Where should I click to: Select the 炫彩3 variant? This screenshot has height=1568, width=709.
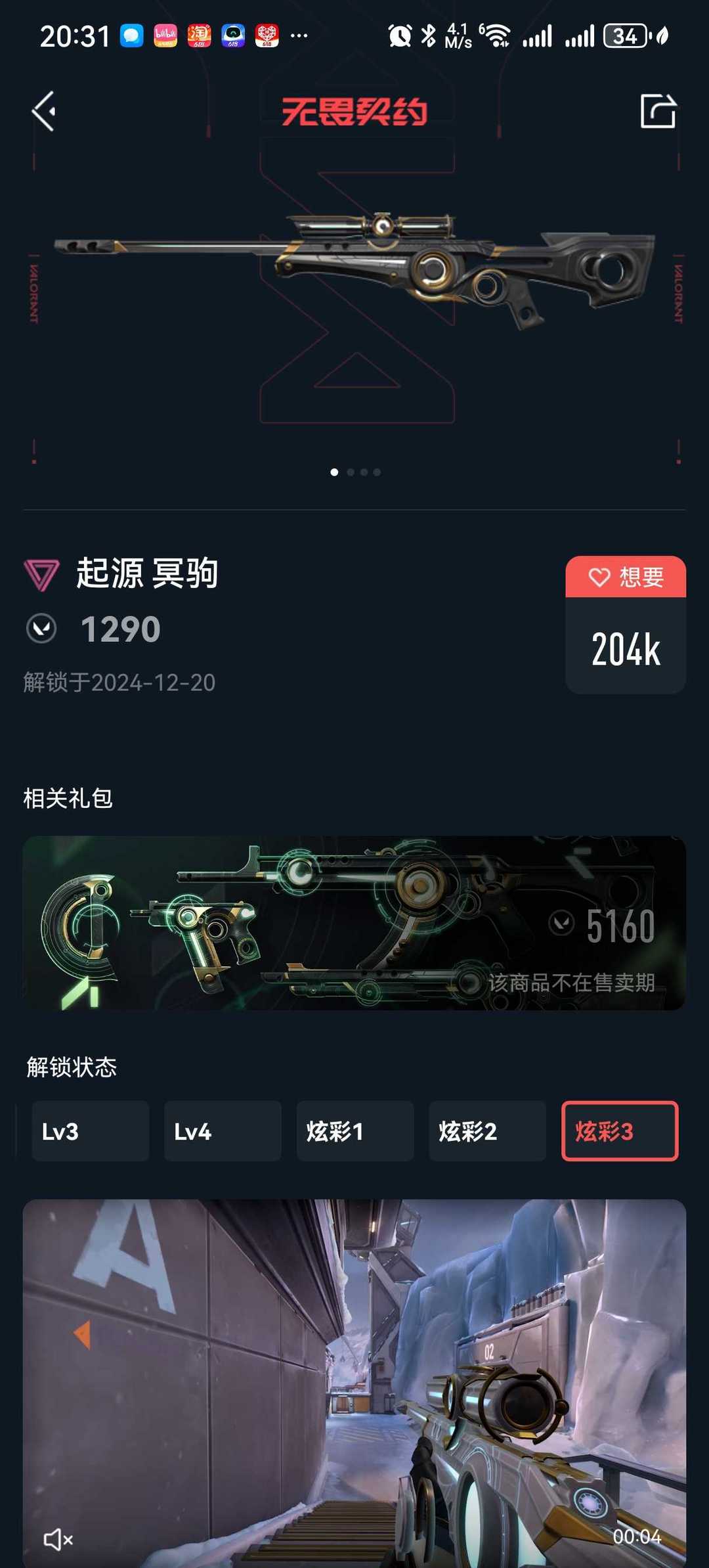pos(620,1131)
